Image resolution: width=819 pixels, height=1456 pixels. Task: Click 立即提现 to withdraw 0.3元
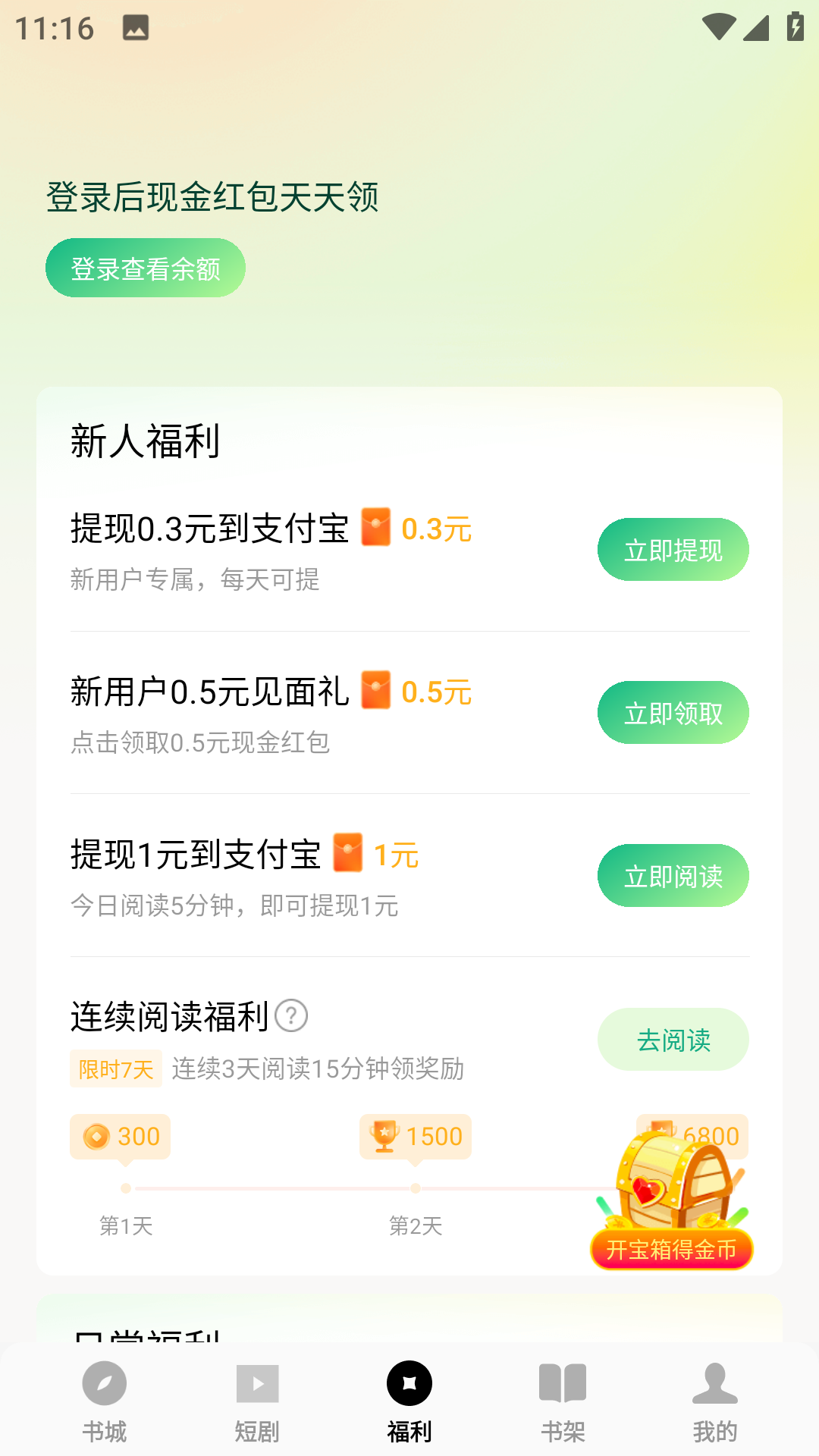click(x=673, y=549)
